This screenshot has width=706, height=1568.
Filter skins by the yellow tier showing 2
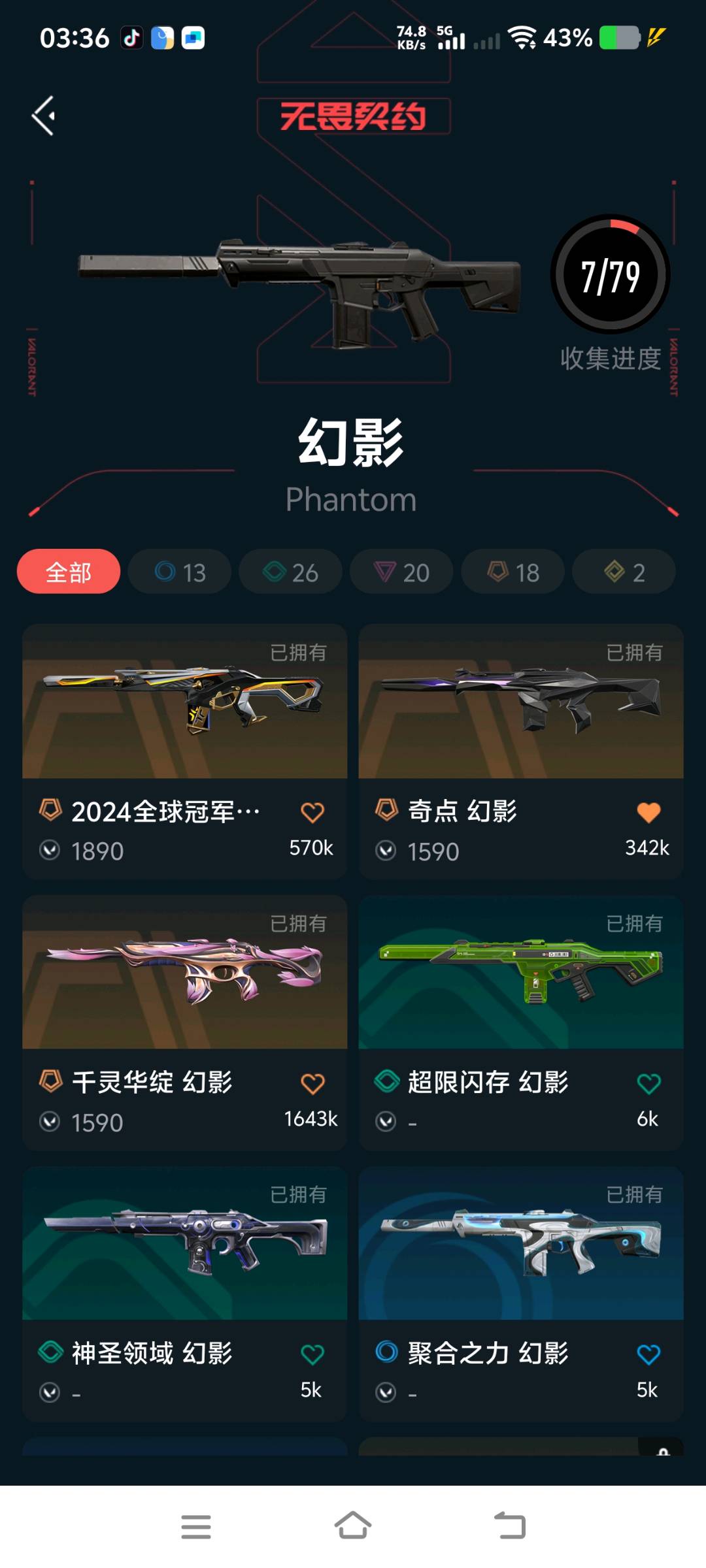(x=624, y=572)
